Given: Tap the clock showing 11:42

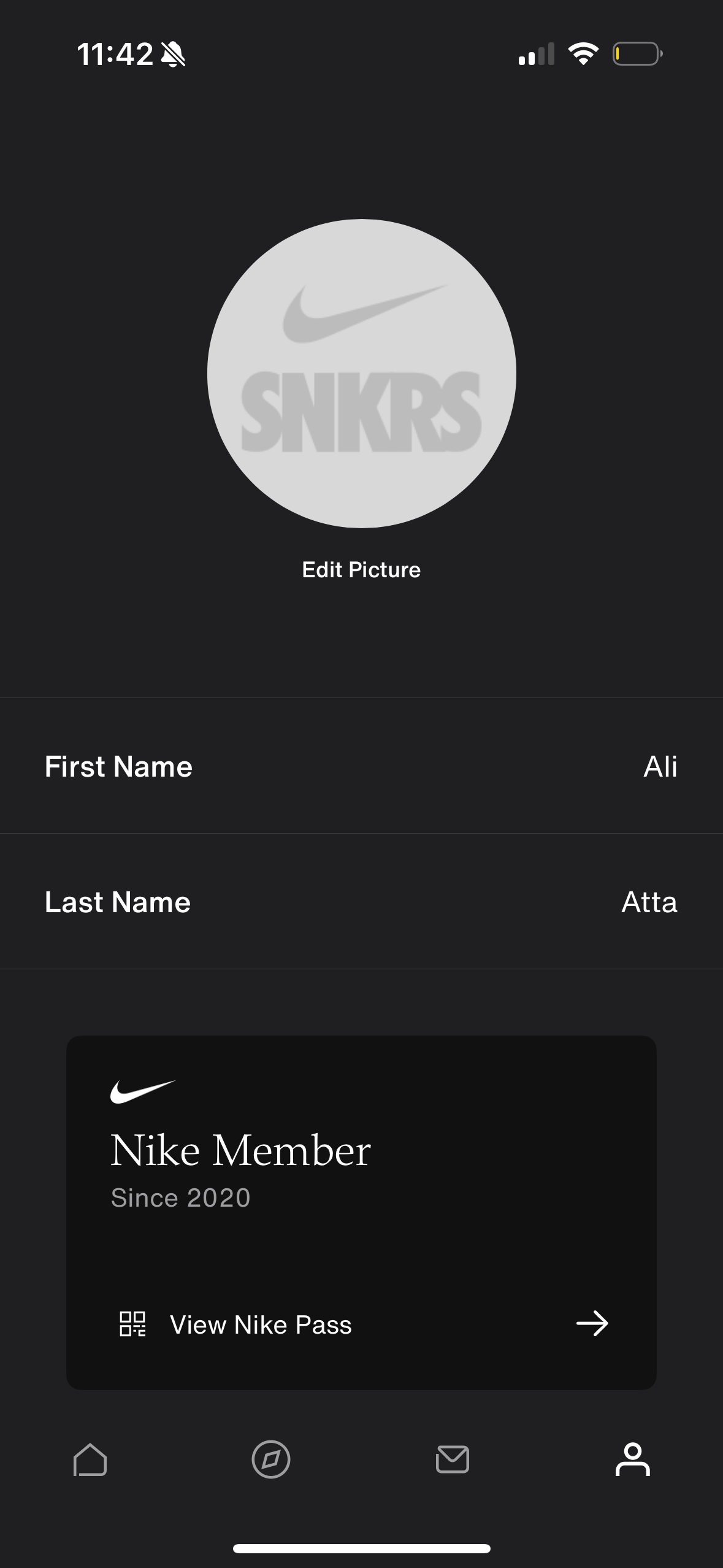Looking at the screenshot, I should tap(116, 55).
